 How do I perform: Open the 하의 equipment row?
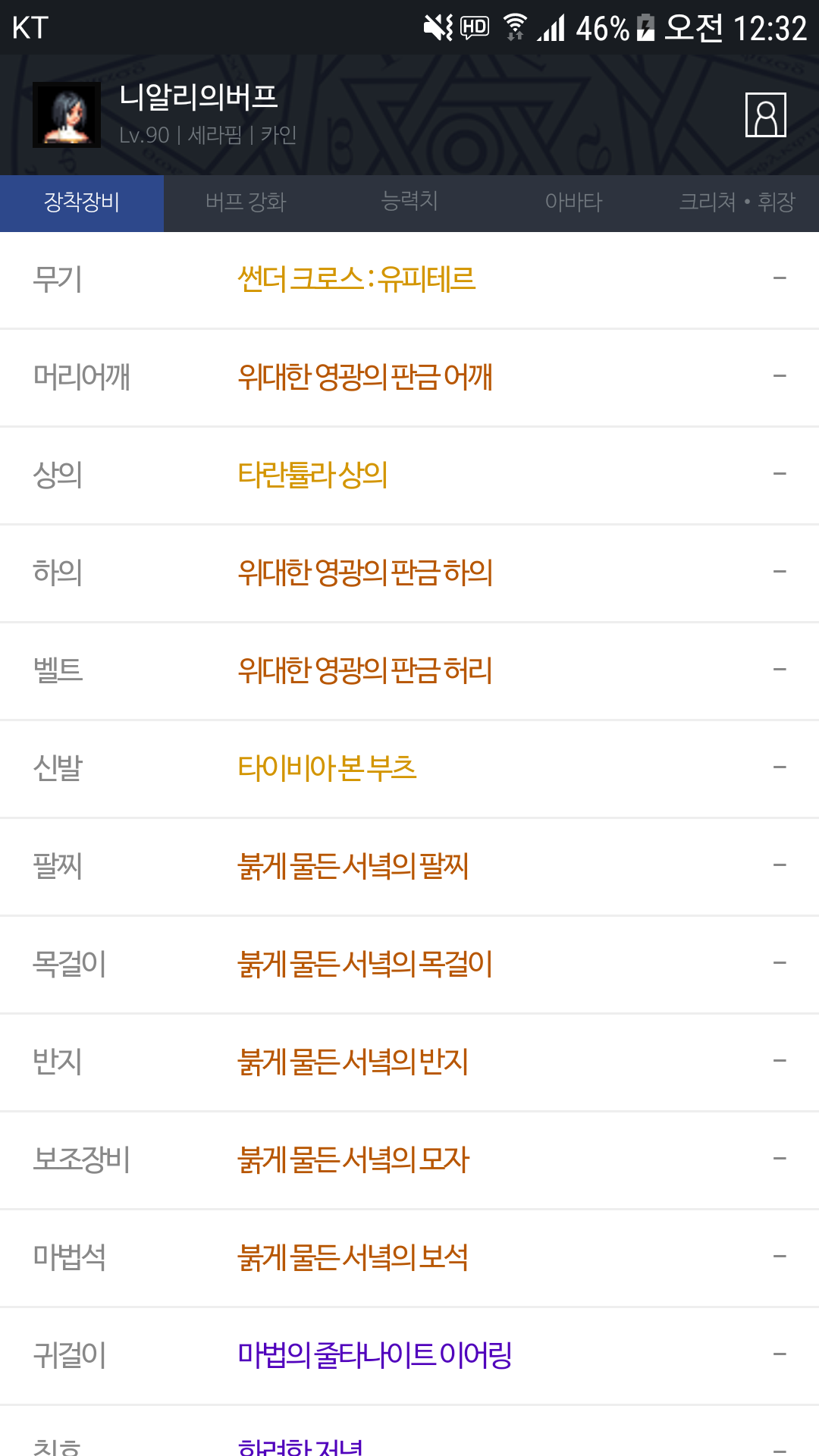point(409,573)
